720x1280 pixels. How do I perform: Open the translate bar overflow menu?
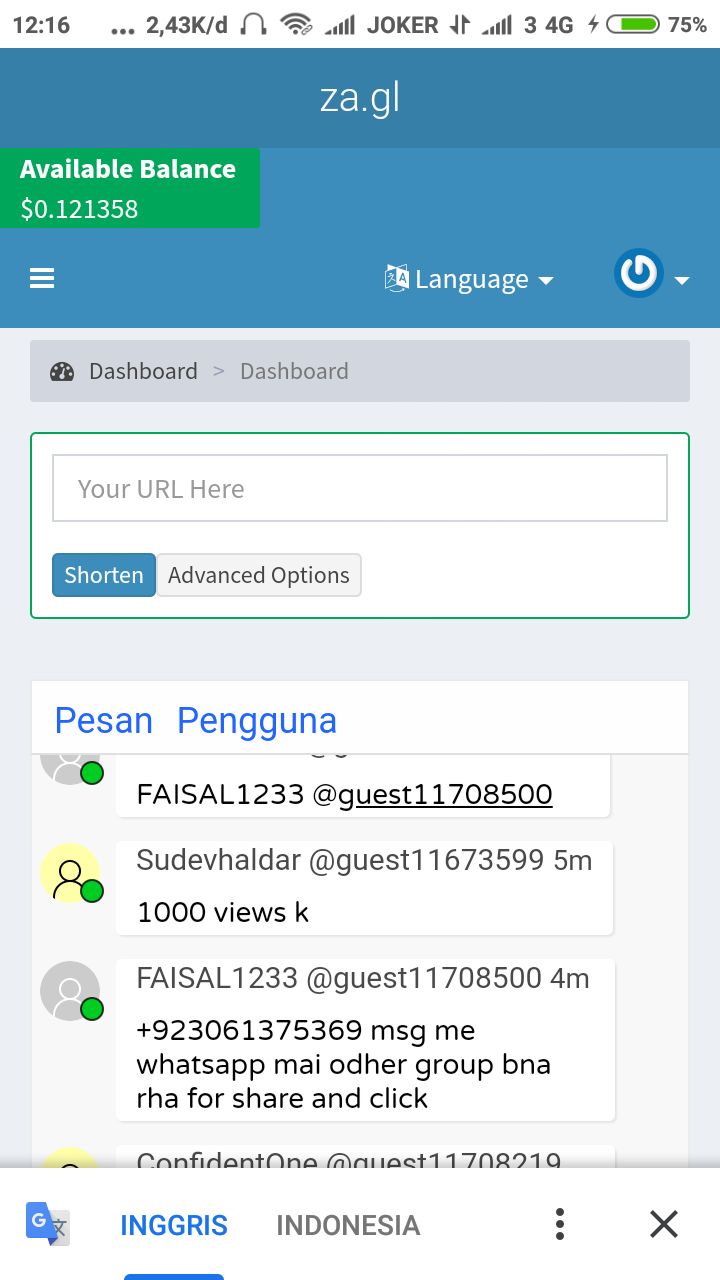(560, 1224)
